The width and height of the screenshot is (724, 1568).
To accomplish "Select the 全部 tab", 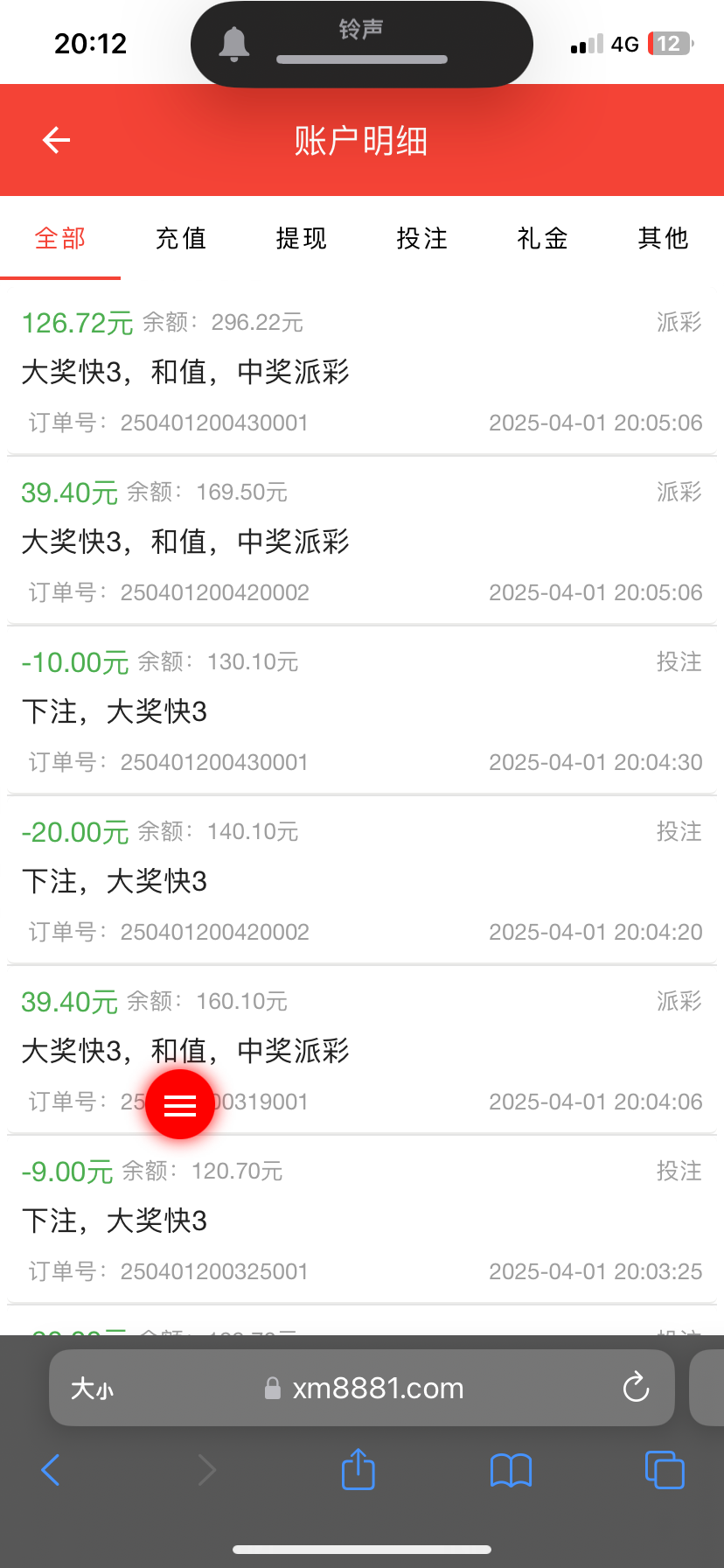I will click(60, 238).
